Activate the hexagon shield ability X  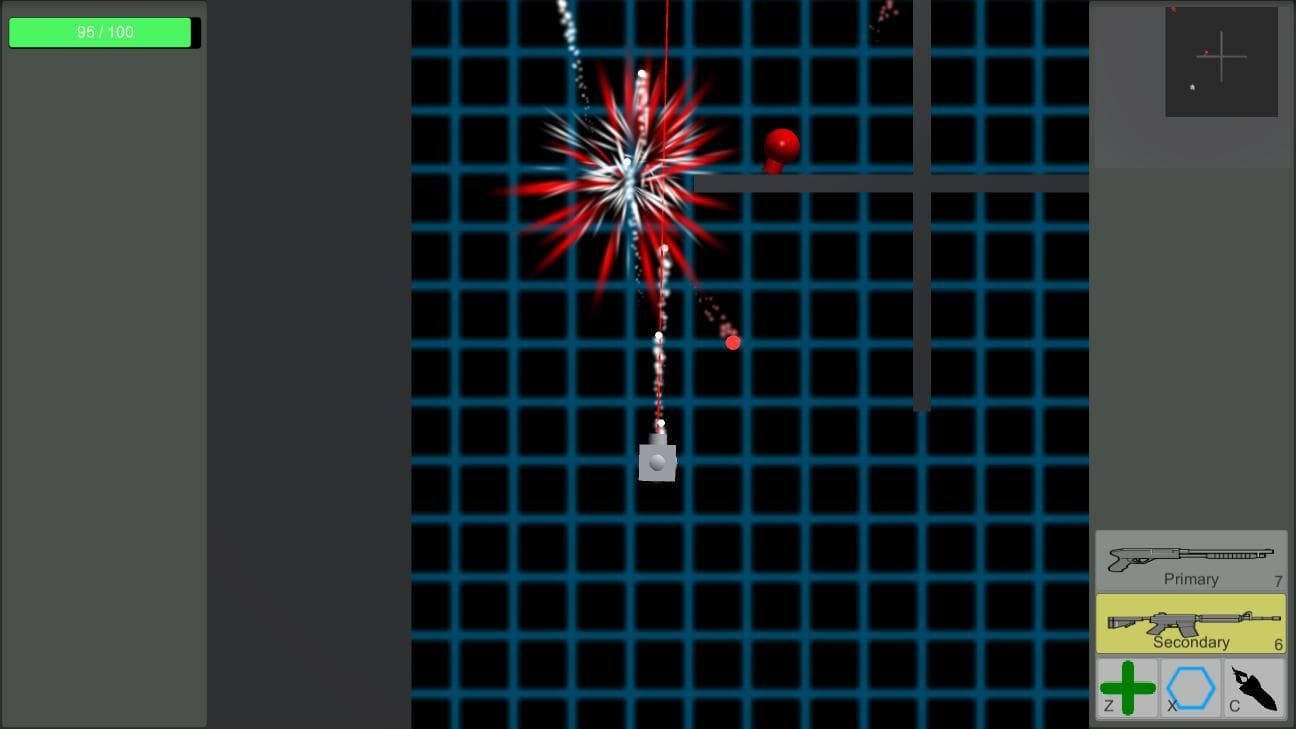point(1190,687)
